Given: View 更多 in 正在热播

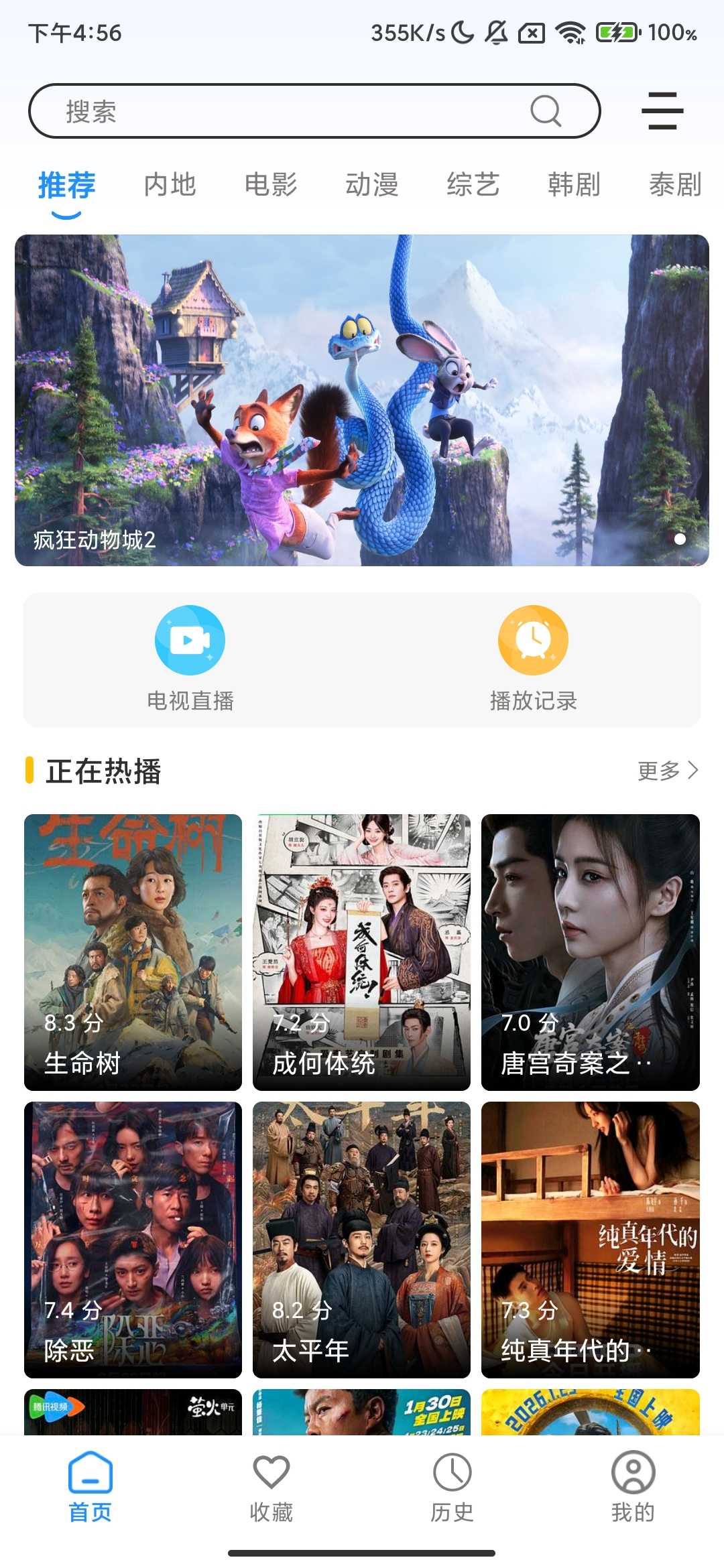Looking at the screenshot, I should (668, 771).
